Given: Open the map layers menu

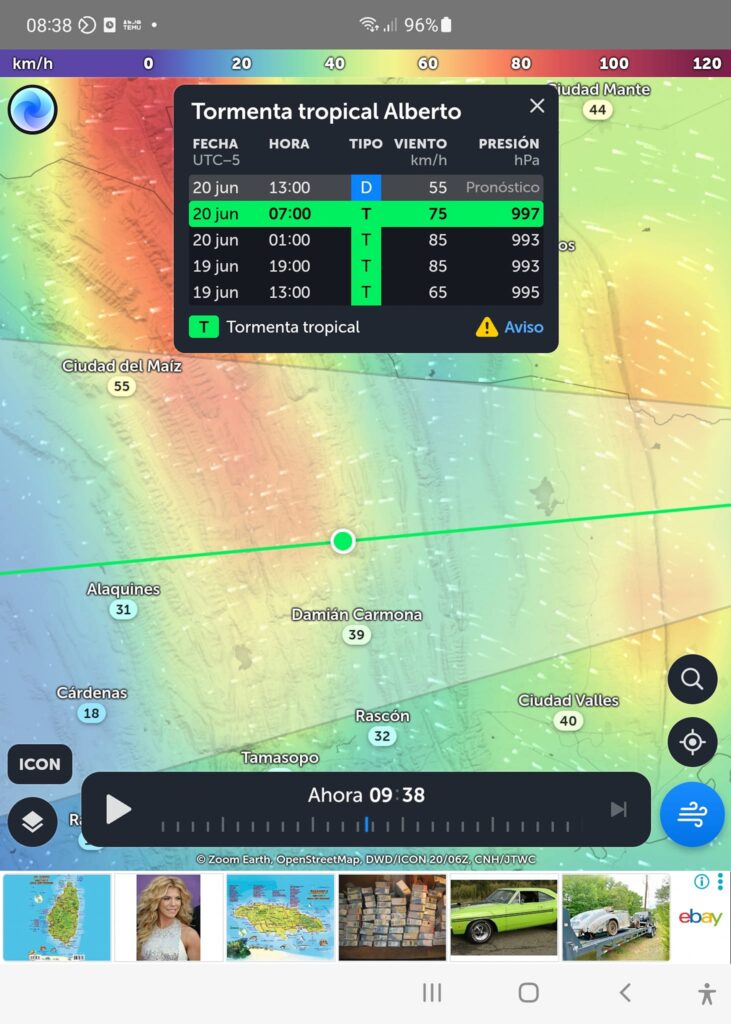Looking at the screenshot, I should pyautogui.click(x=33, y=822).
